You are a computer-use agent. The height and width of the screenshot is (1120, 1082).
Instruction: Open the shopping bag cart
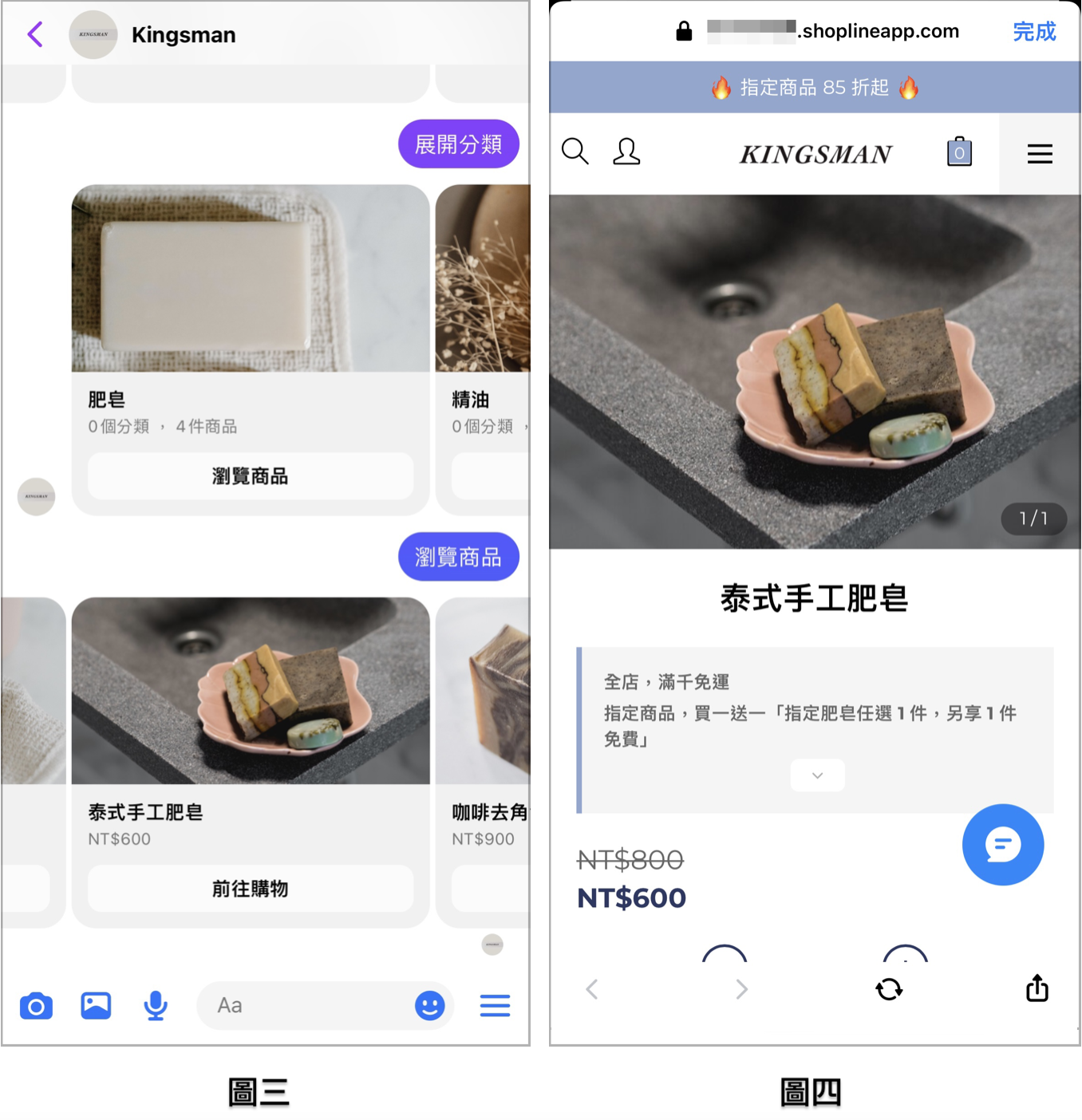click(959, 152)
